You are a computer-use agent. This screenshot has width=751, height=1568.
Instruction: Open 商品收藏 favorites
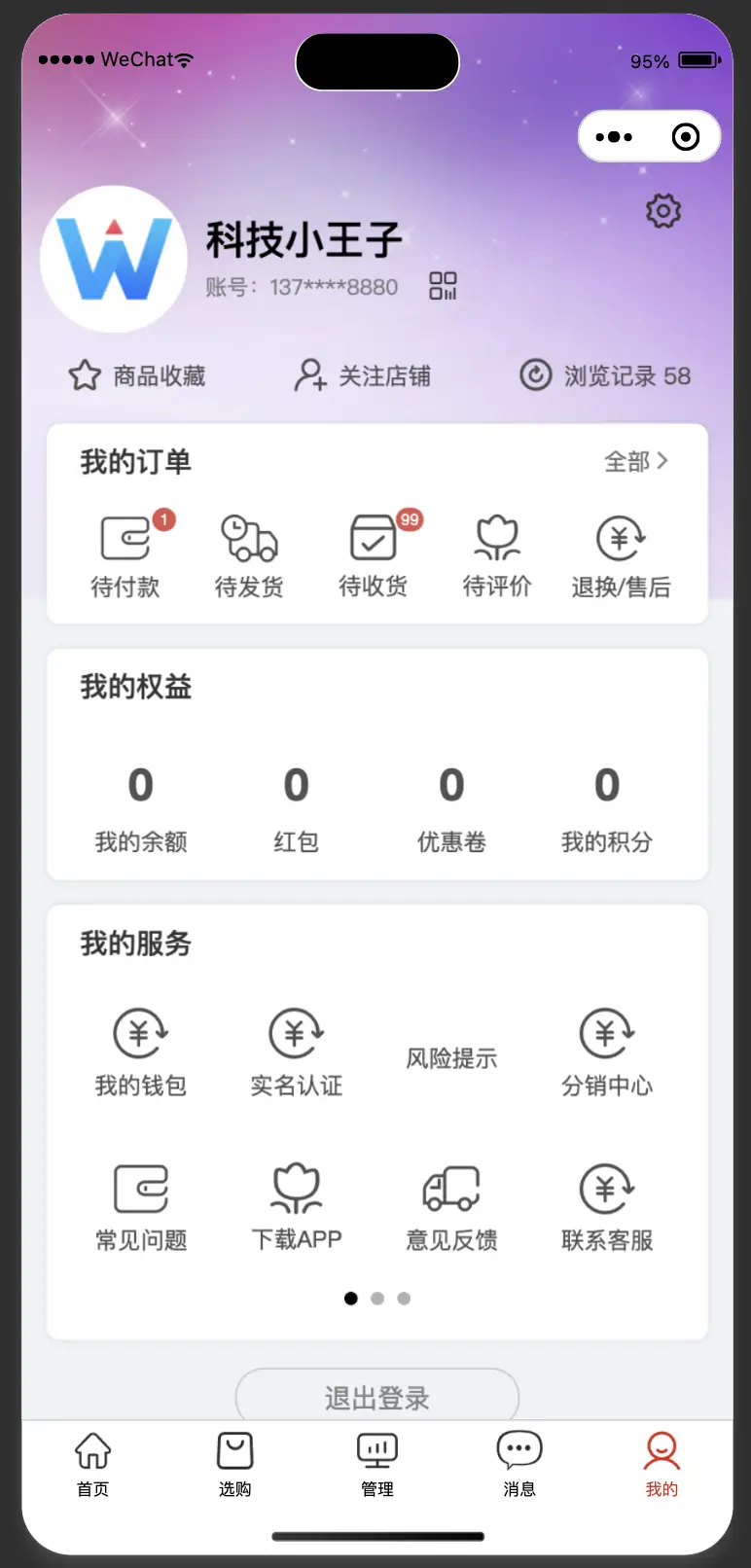coord(137,375)
